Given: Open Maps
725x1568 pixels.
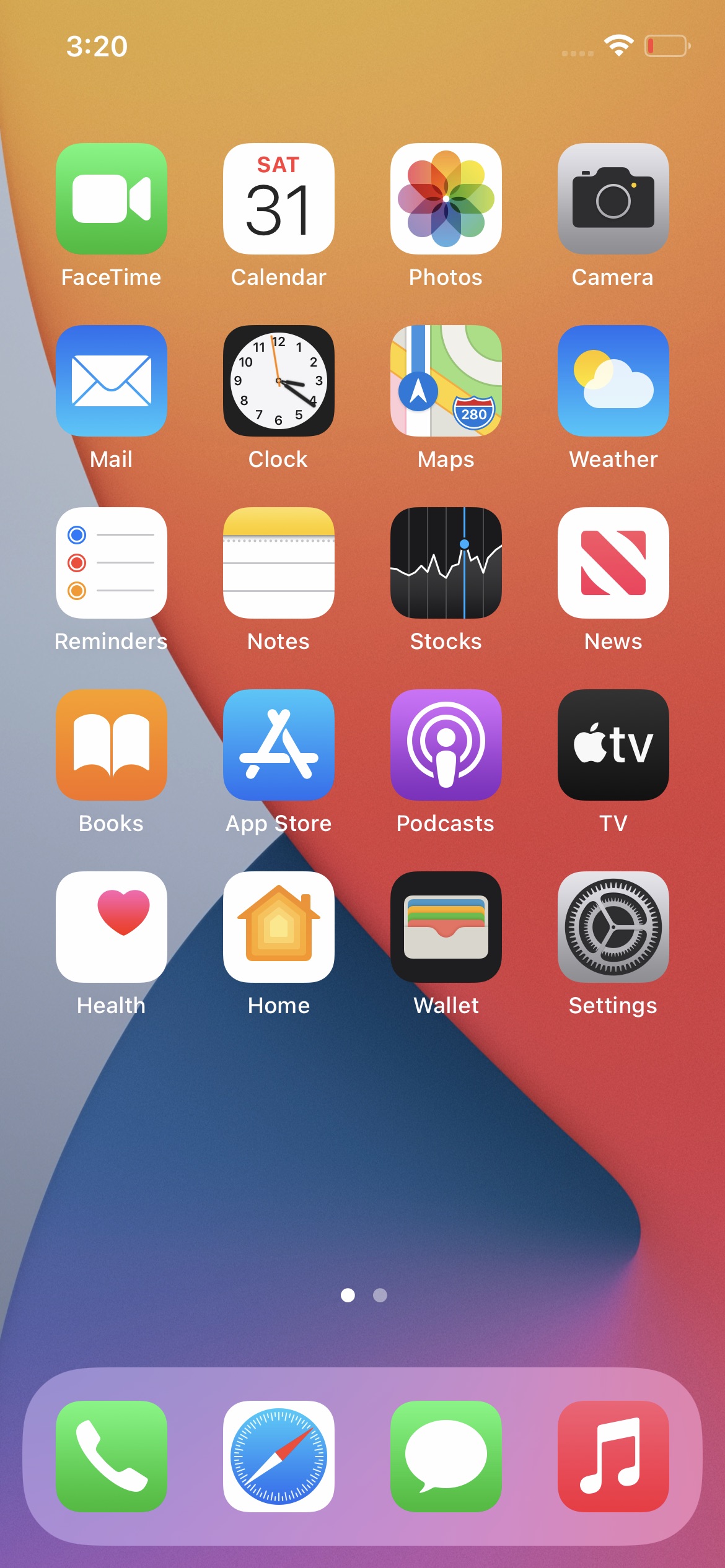Looking at the screenshot, I should [x=446, y=381].
